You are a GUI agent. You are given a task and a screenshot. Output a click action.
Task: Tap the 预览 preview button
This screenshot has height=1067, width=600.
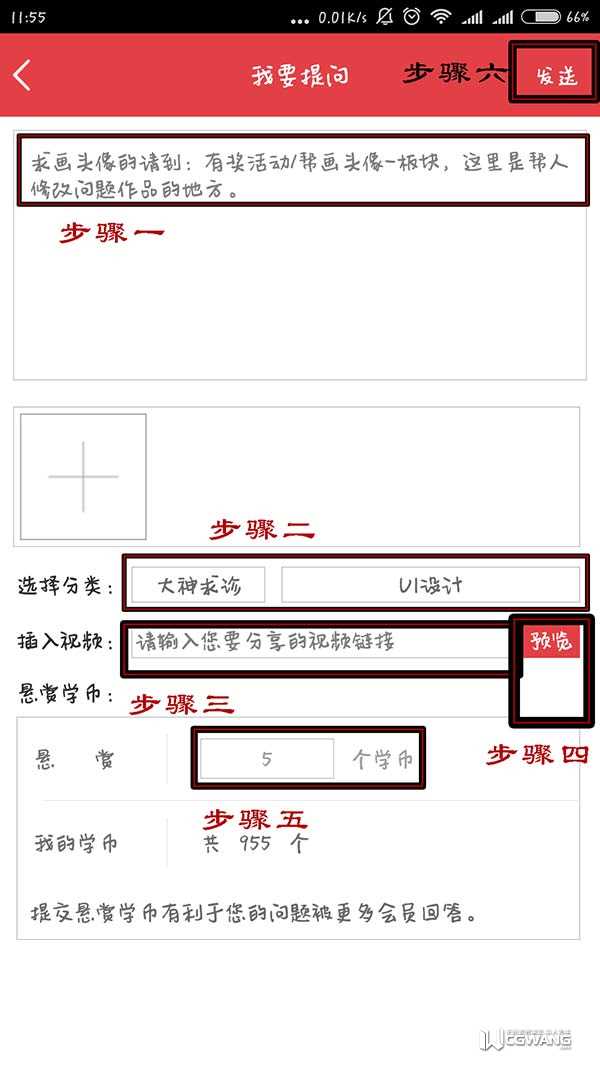552,642
